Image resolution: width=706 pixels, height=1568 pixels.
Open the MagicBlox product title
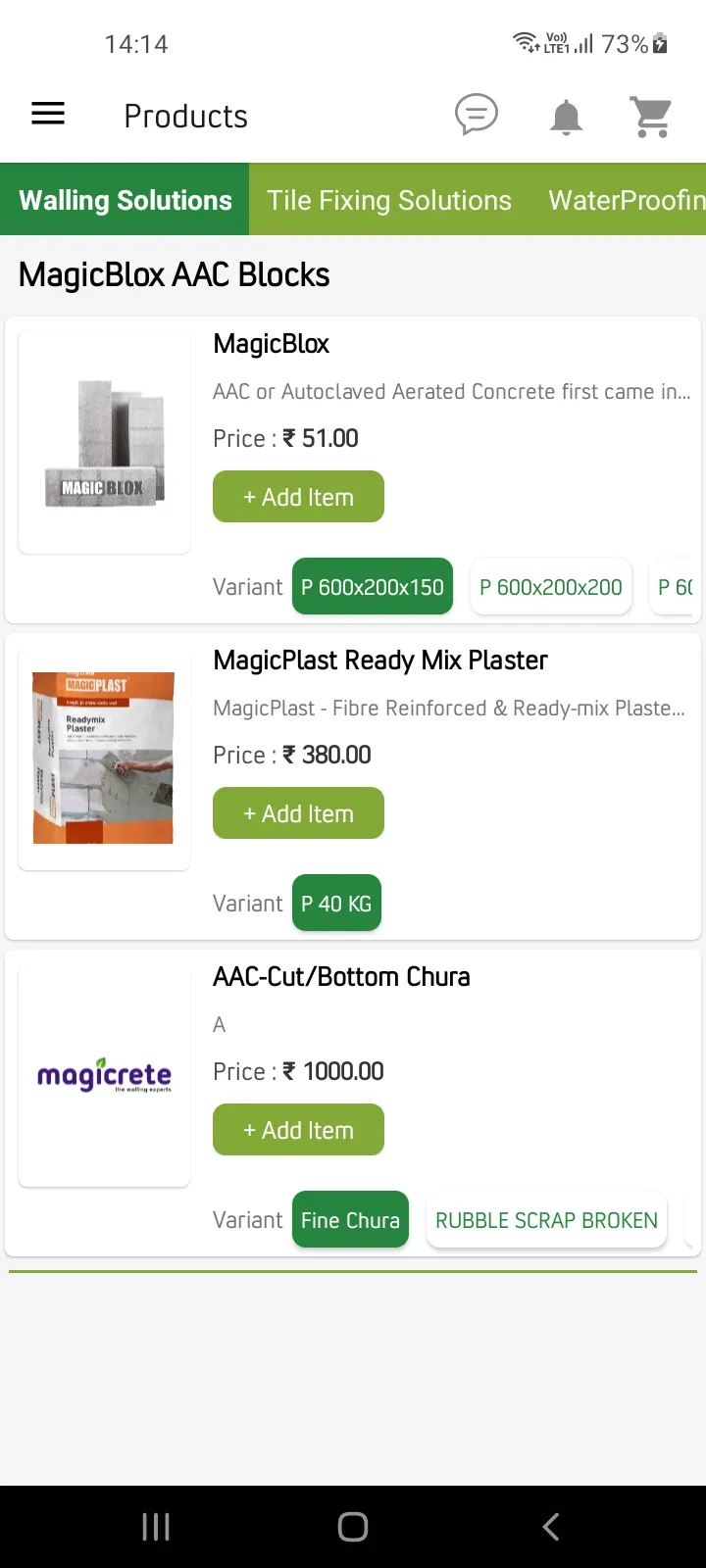coord(271,343)
